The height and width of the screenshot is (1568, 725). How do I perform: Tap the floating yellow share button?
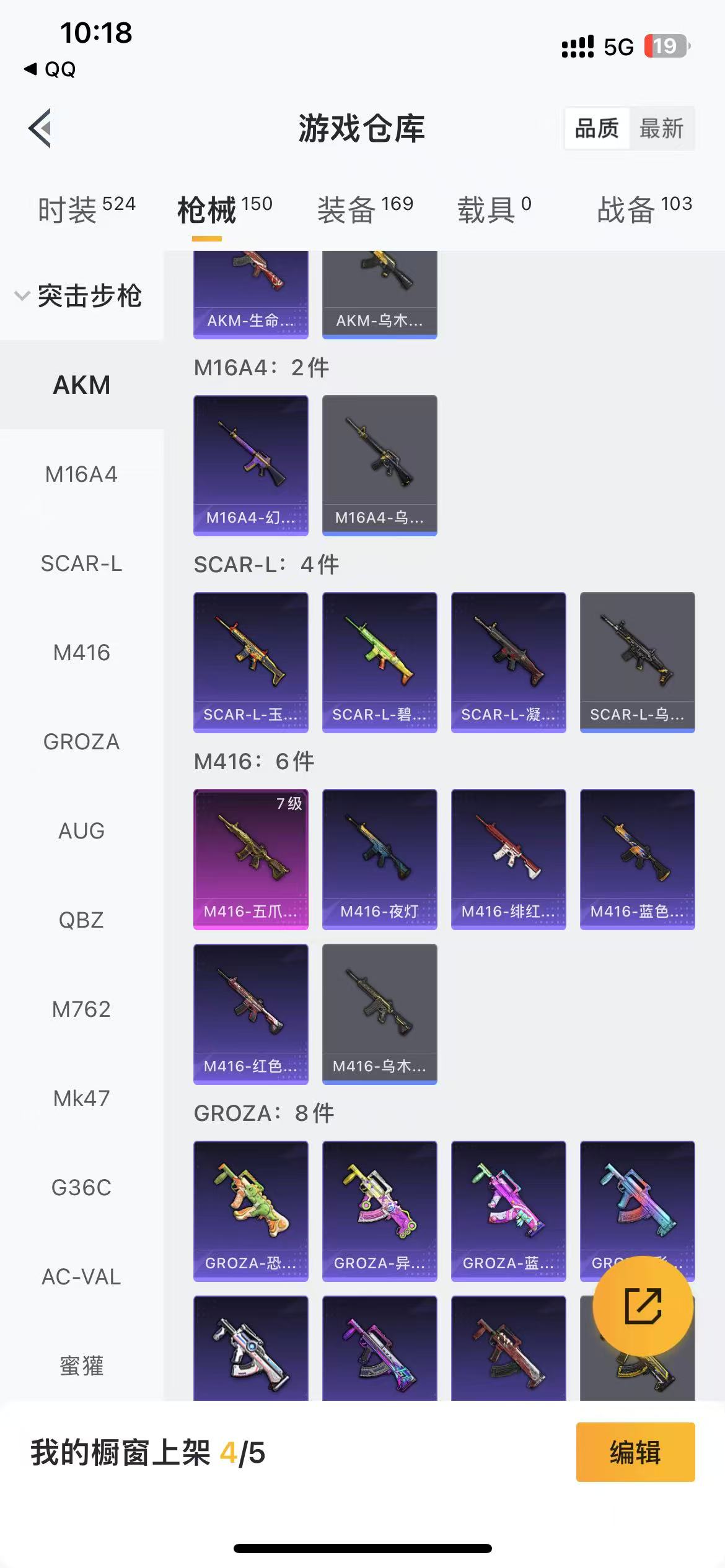pos(643,1306)
